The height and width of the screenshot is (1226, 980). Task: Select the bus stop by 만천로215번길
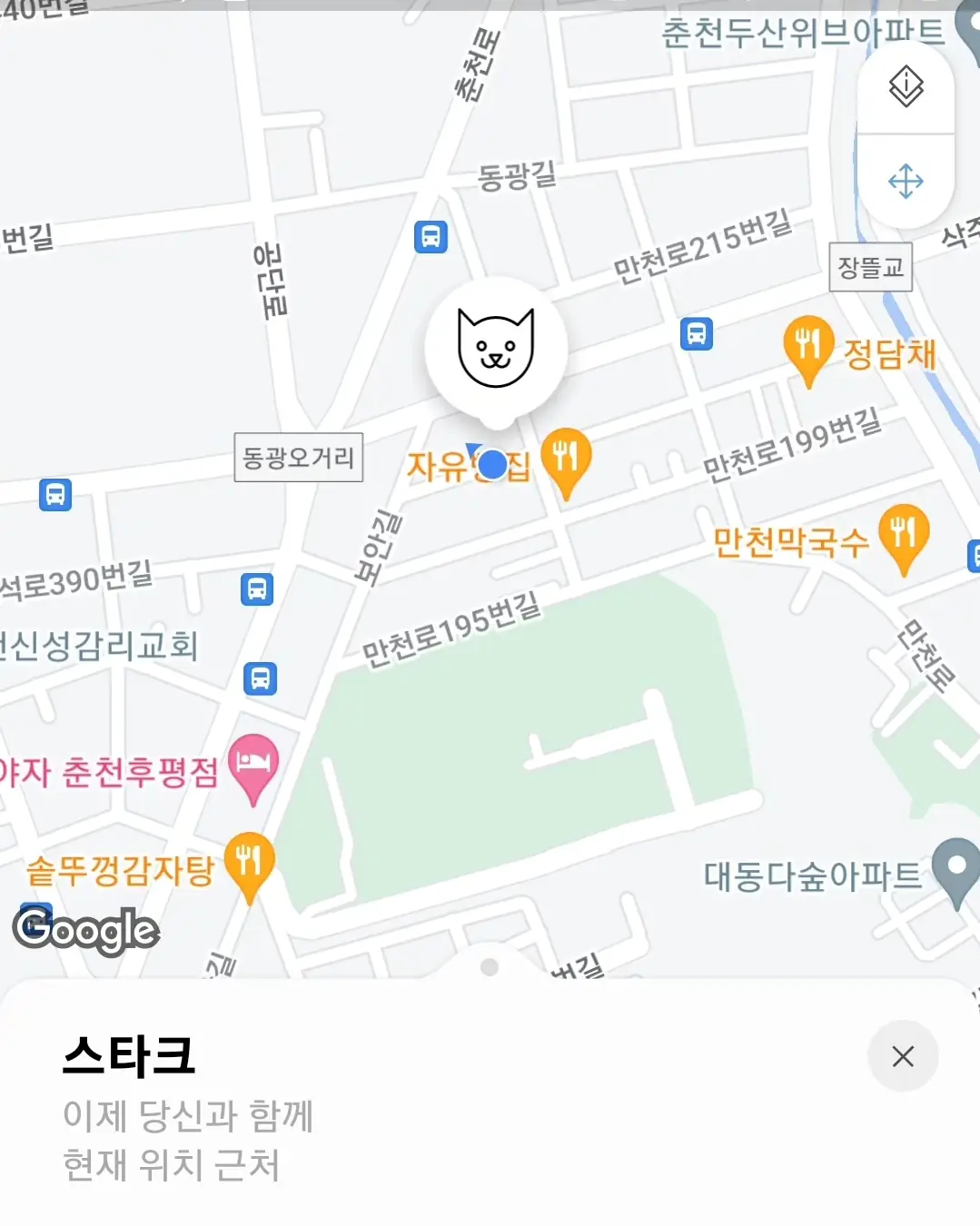click(697, 334)
